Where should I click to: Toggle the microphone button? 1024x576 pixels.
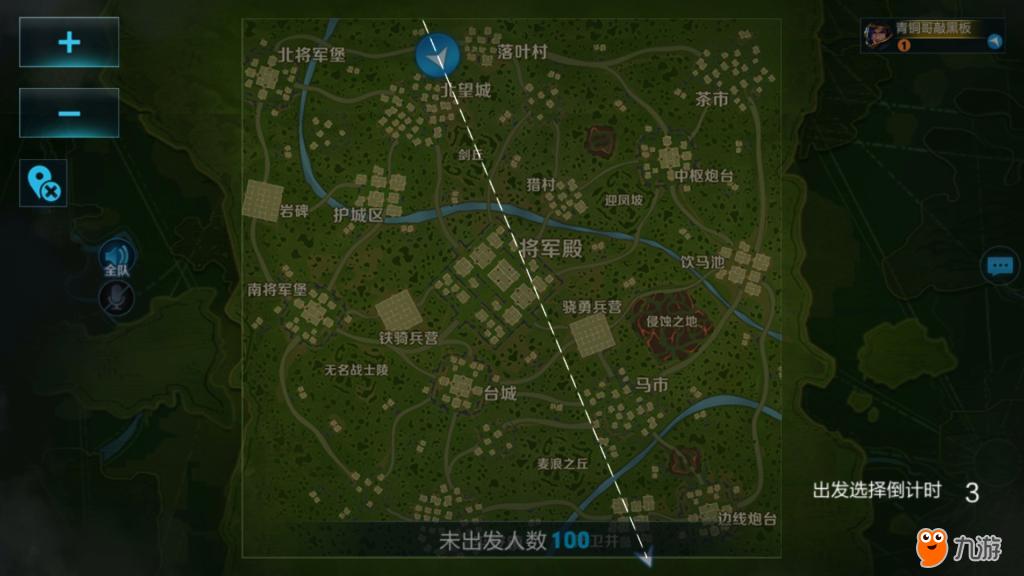116,295
